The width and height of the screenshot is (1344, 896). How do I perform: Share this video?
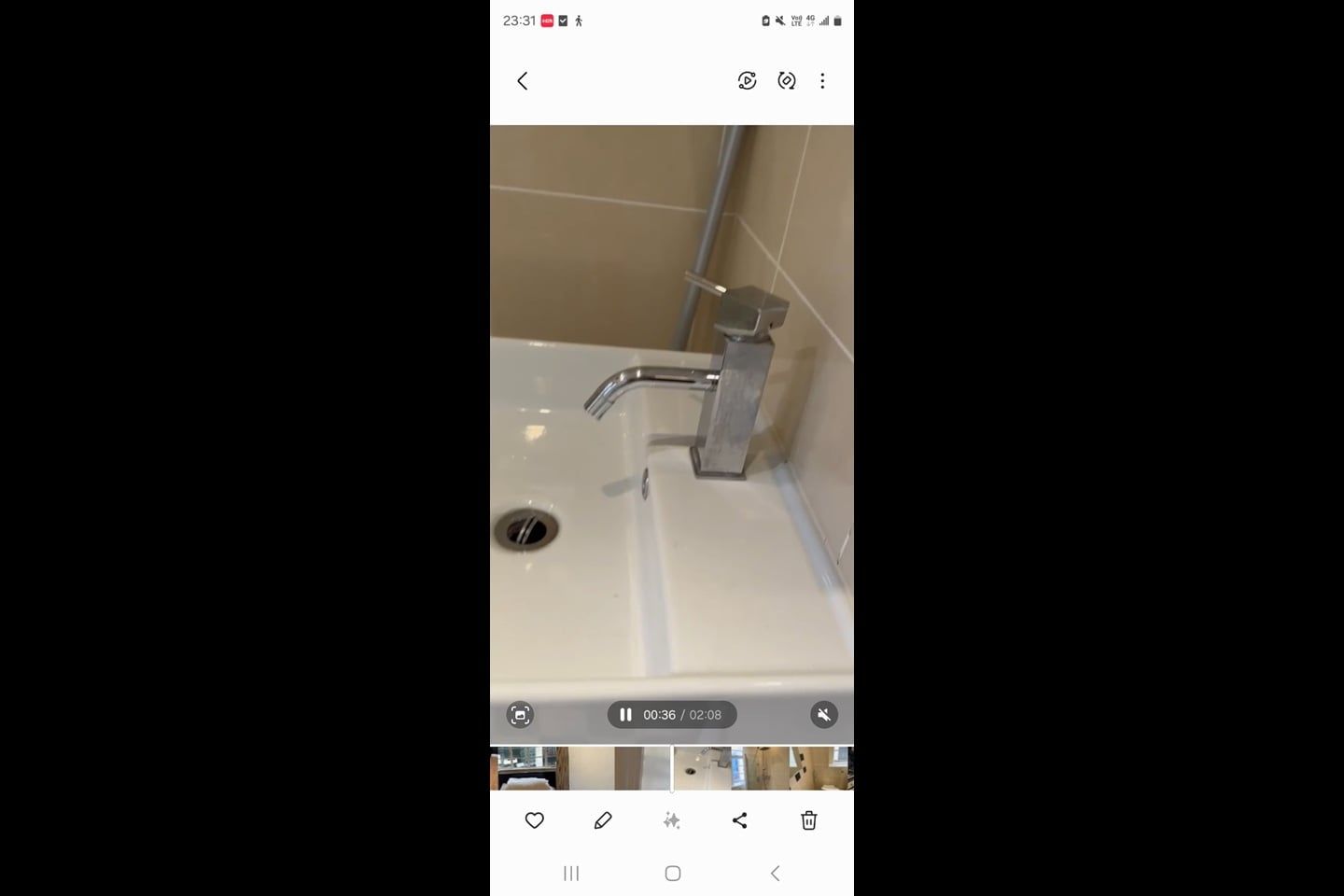tap(740, 820)
